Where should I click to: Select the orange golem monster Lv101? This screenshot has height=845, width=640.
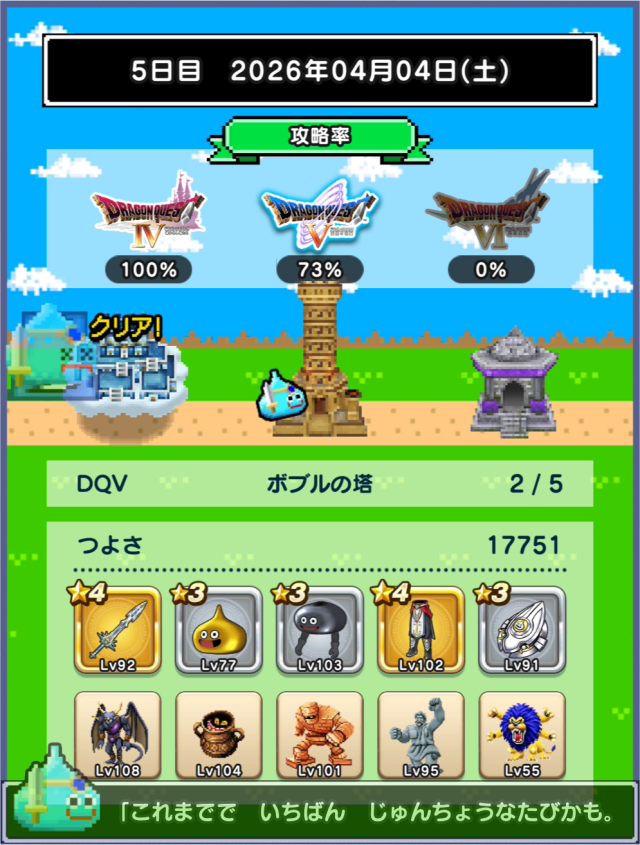tap(320, 735)
